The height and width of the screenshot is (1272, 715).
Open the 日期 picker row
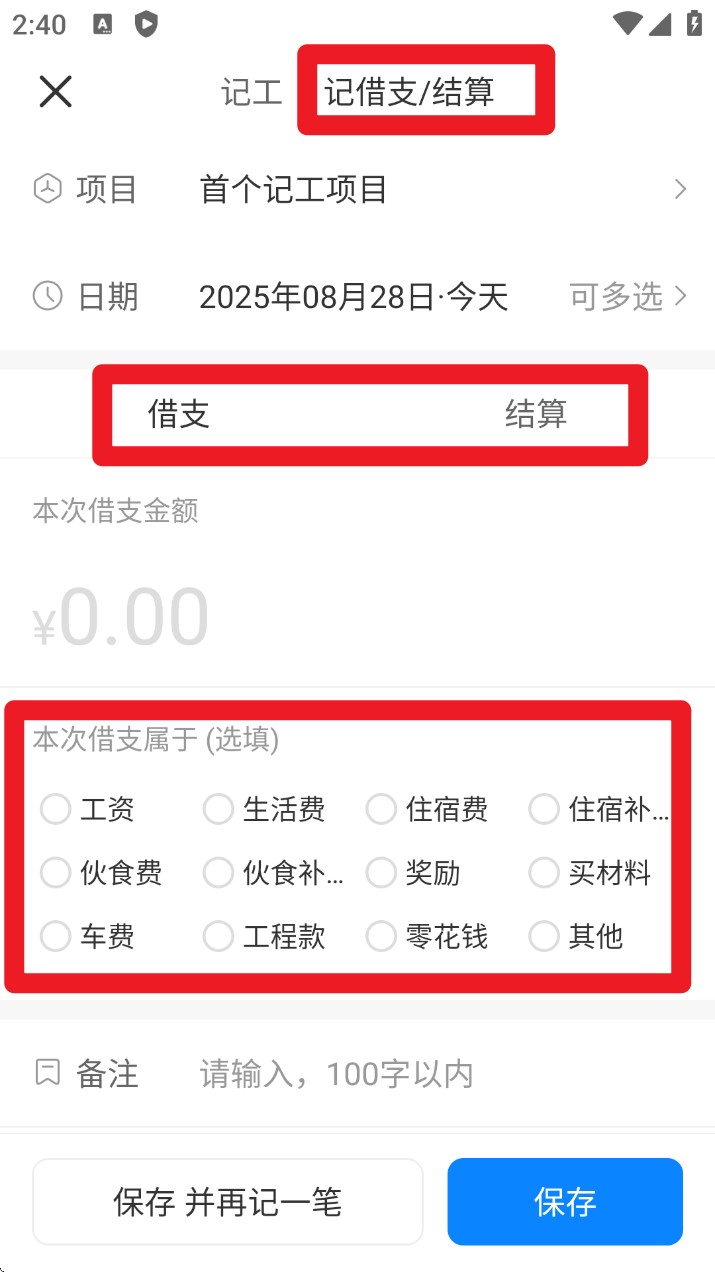[357, 296]
